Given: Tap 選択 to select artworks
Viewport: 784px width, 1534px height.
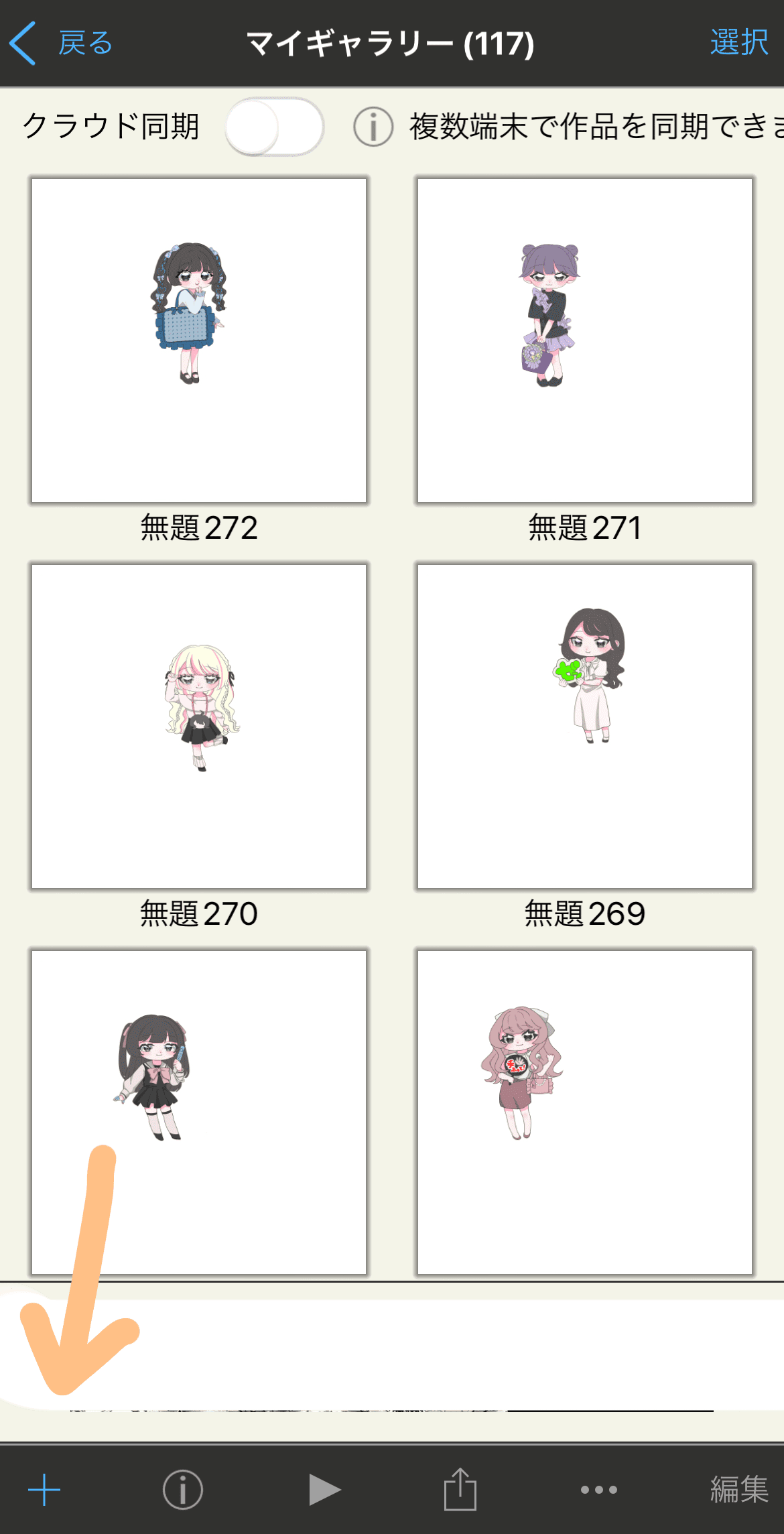Looking at the screenshot, I should [x=738, y=44].
